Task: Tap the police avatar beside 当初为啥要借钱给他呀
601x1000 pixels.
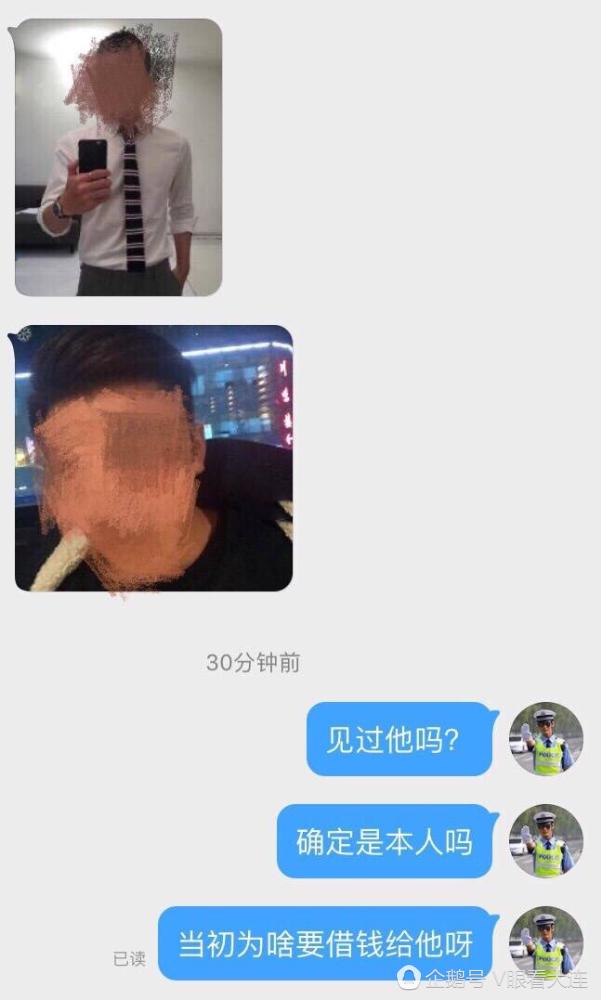Action: [x=546, y=941]
